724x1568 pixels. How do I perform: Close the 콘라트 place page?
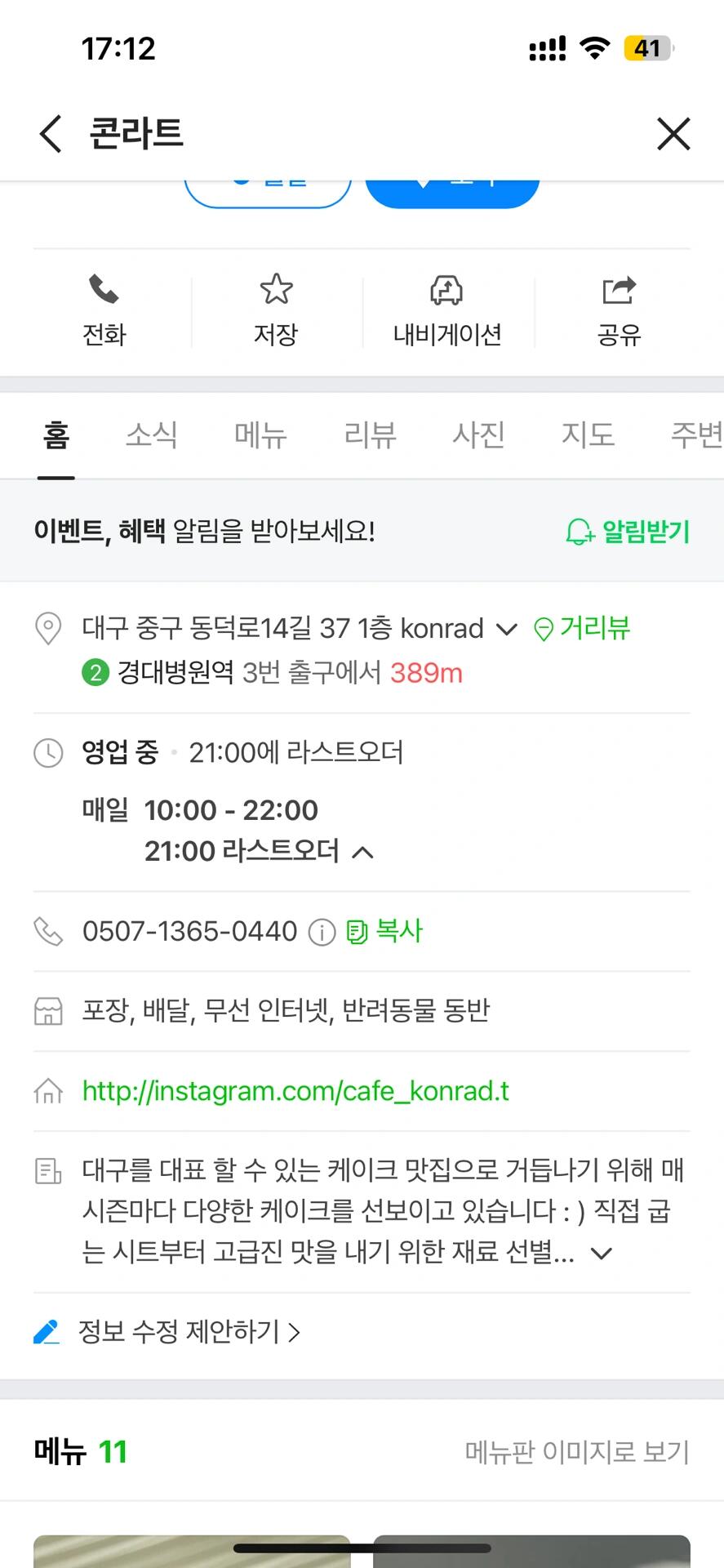point(673,133)
